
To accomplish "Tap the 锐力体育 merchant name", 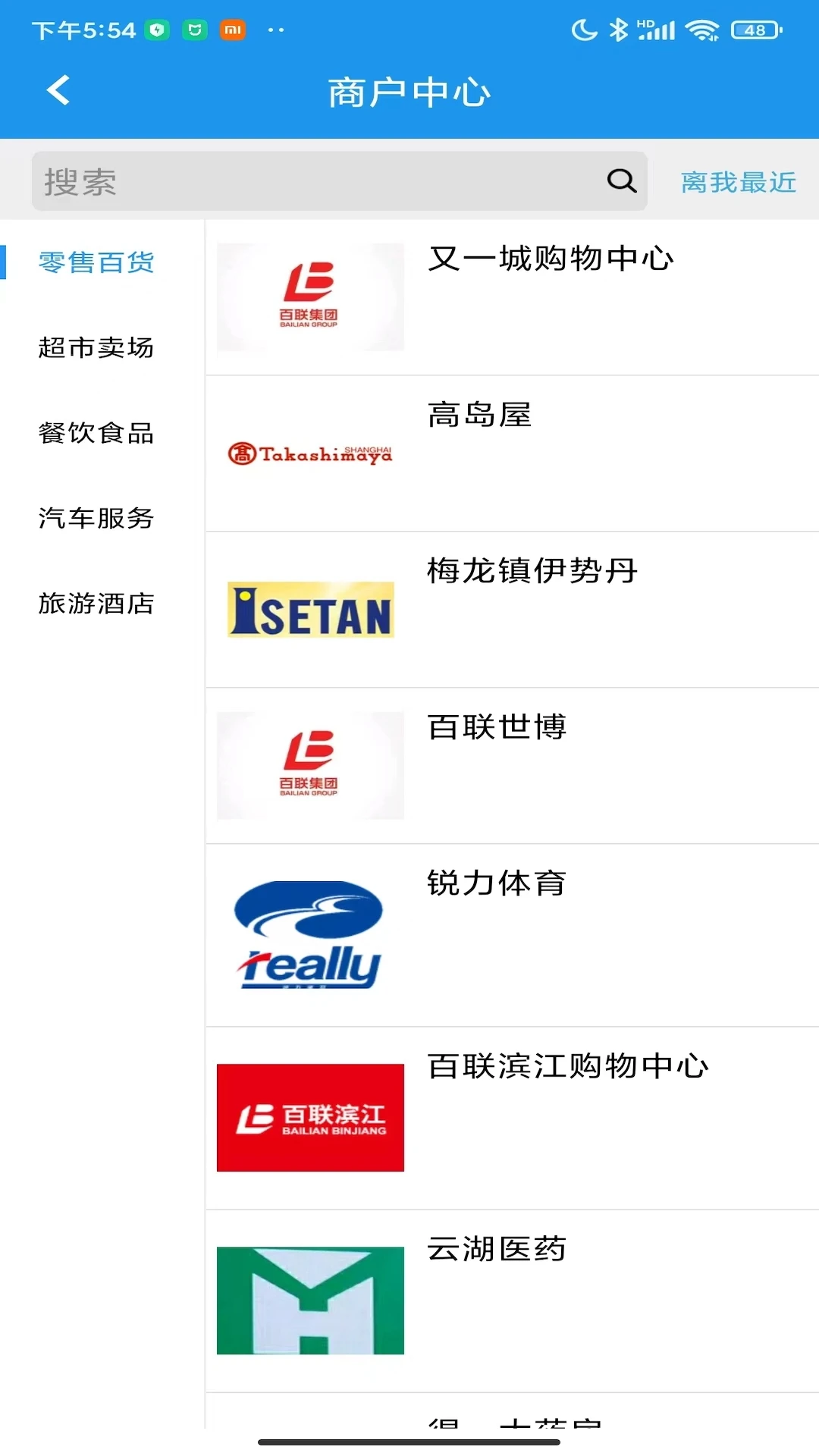I will coord(497,883).
